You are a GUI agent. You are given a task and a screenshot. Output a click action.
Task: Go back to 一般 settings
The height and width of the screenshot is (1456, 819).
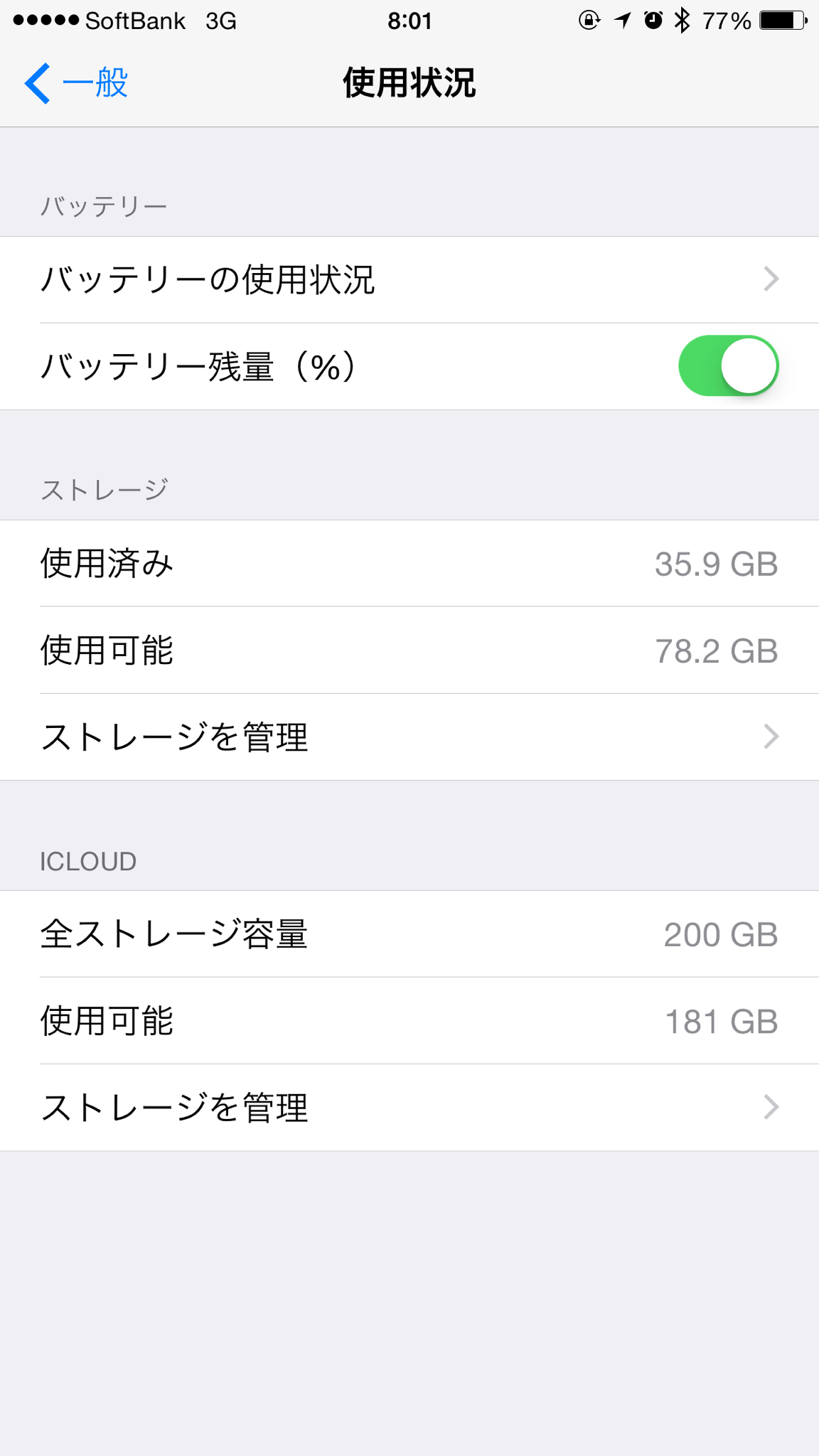(76, 83)
